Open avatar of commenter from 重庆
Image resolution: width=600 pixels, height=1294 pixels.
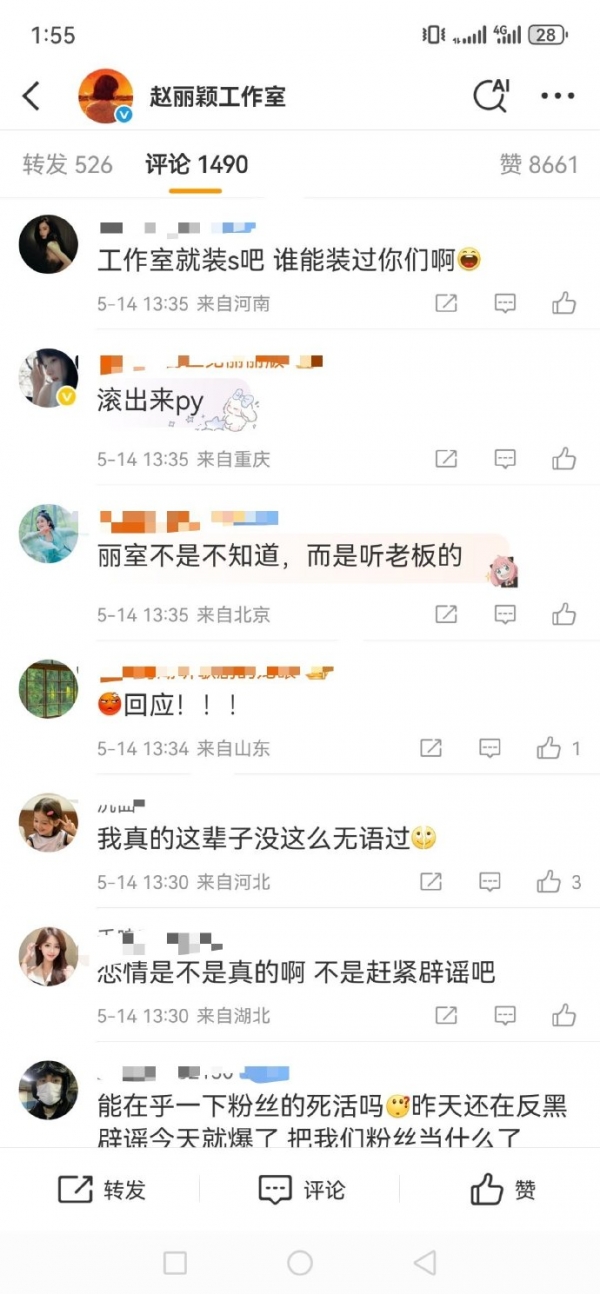click(48, 379)
